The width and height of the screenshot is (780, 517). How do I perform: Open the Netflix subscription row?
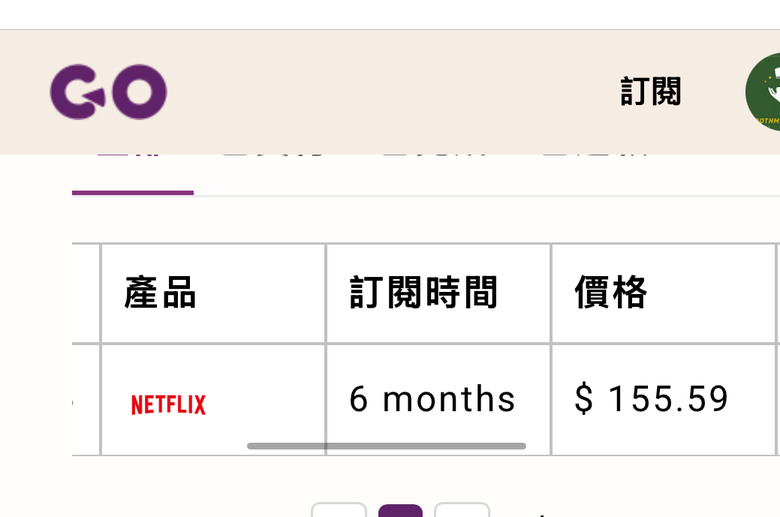pos(168,404)
